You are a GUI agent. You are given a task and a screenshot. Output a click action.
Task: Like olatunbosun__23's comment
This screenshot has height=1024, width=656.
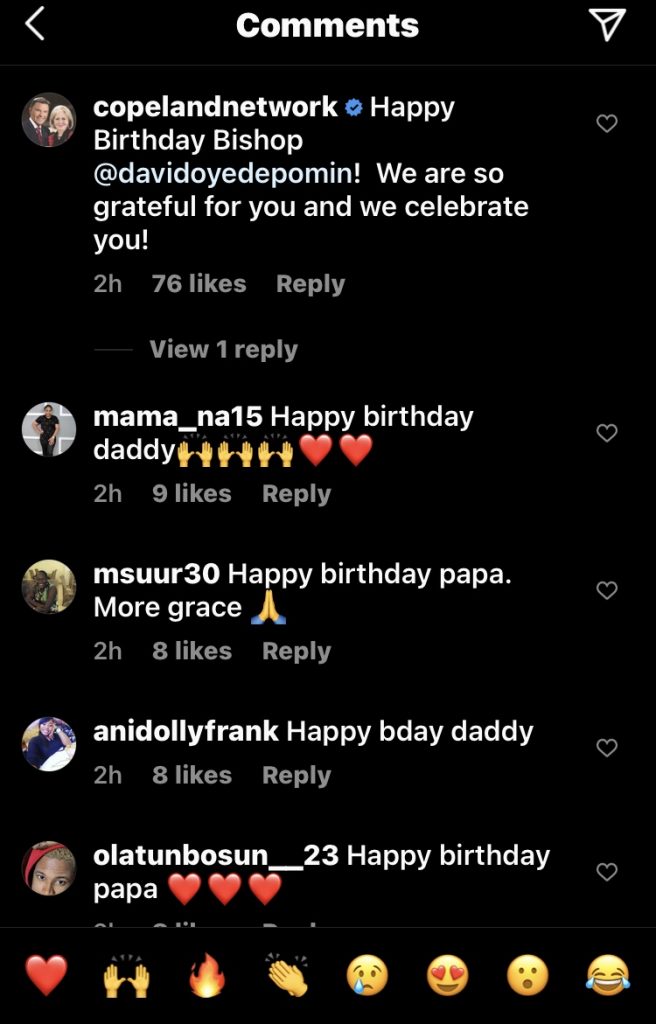[606, 872]
